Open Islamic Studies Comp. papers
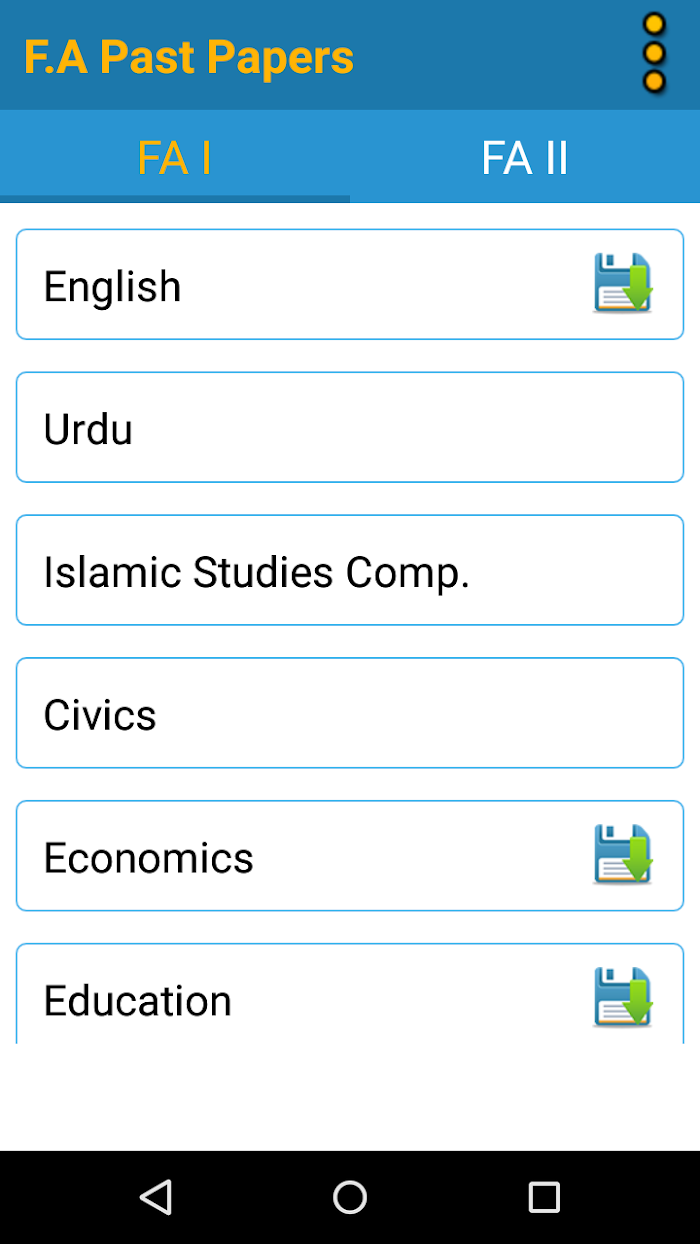Image resolution: width=700 pixels, height=1244 pixels. tap(350, 570)
